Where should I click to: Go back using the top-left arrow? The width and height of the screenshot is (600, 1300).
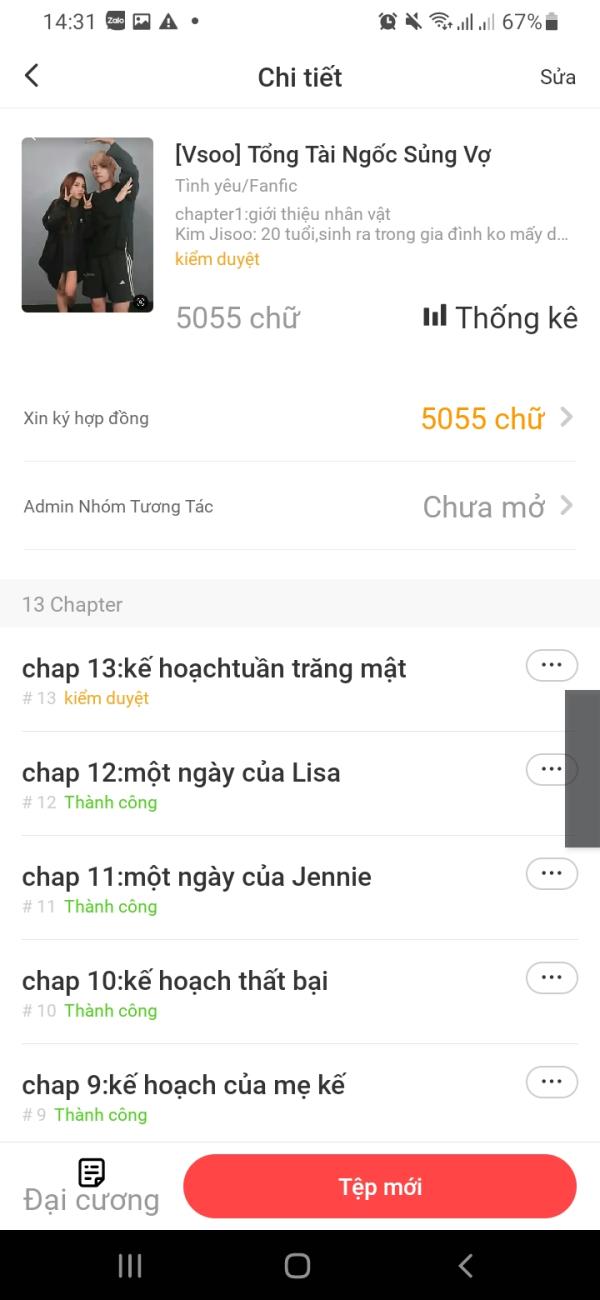tap(32, 76)
